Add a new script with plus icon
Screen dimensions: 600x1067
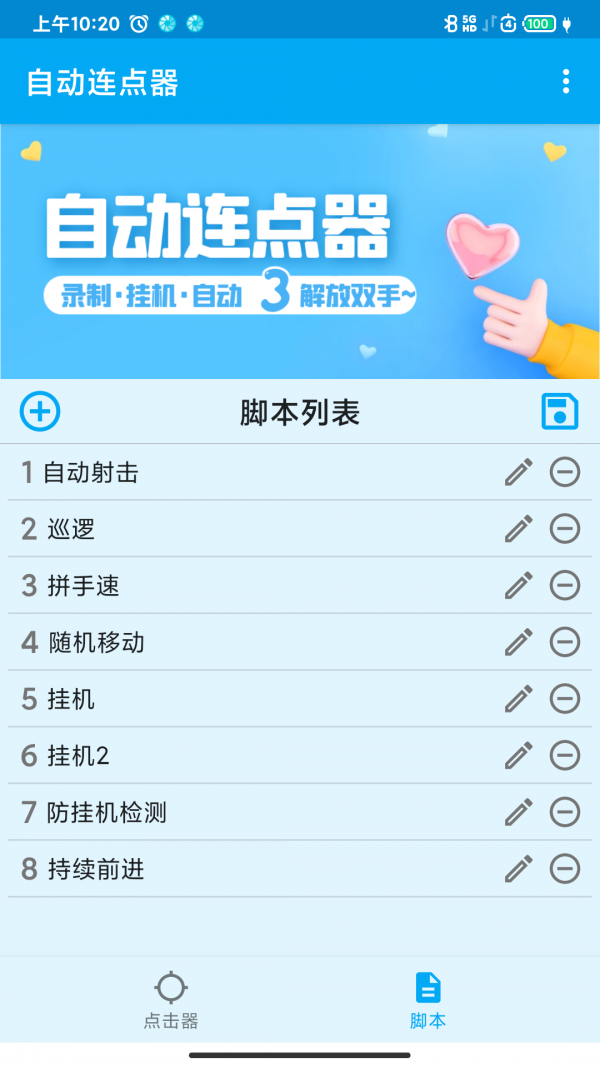(40, 411)
